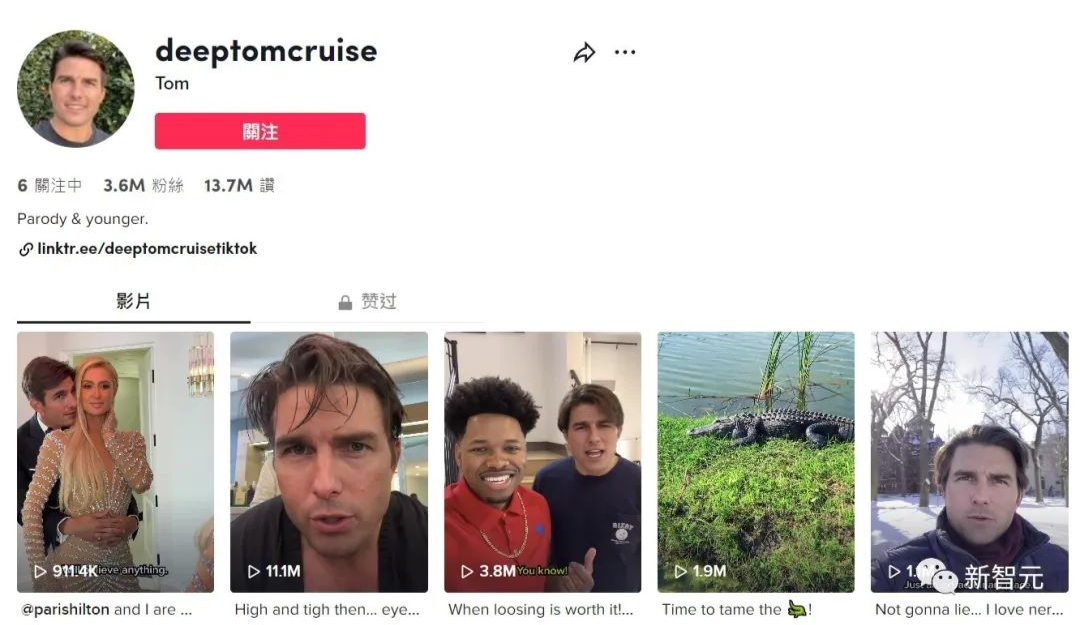Open the three-dot overflow menu
The image size is (1080, 625).
pyautogui.click(x=625, y=53)
